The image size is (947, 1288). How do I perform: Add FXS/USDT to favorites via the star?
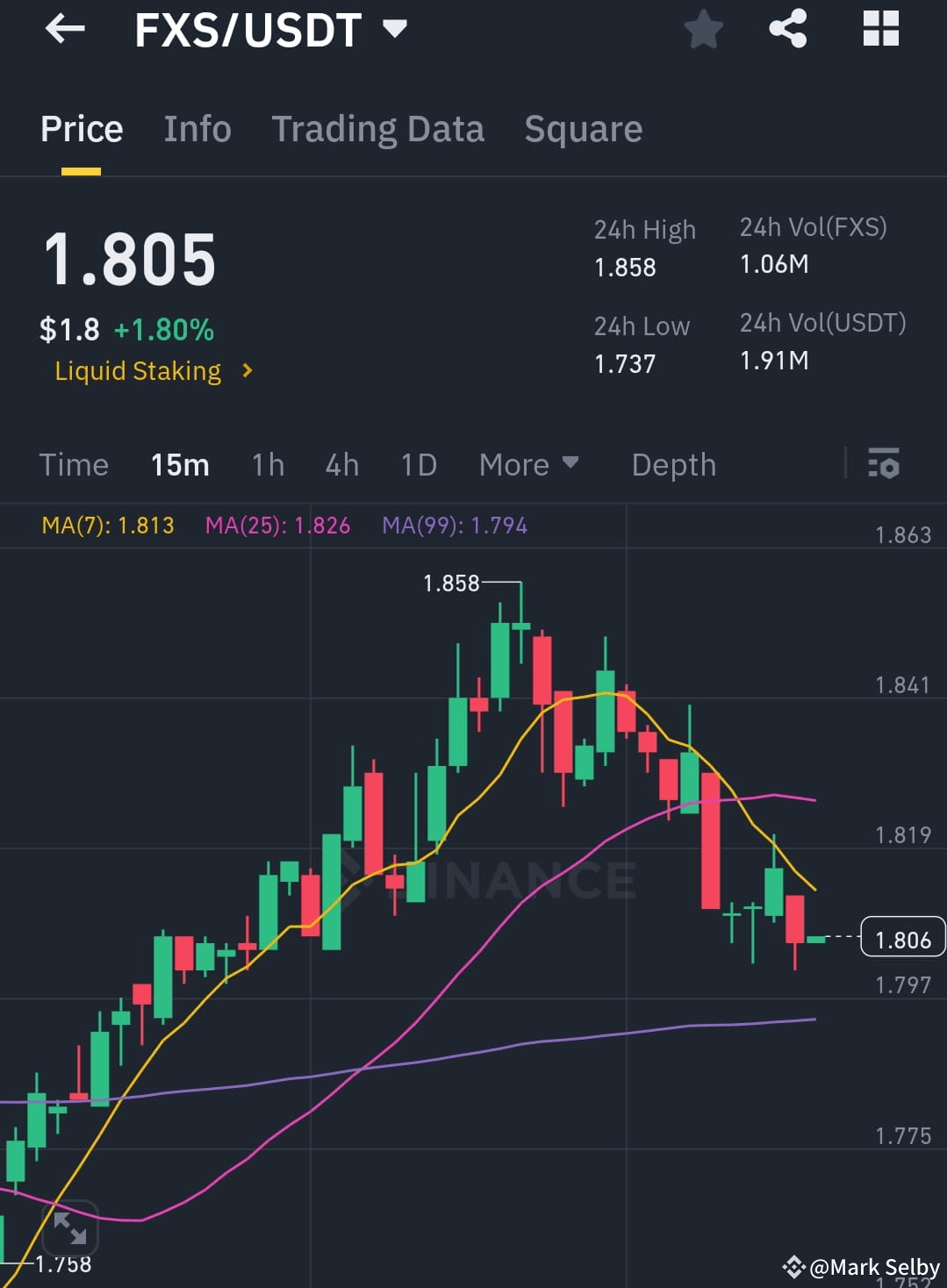point(703,29)
